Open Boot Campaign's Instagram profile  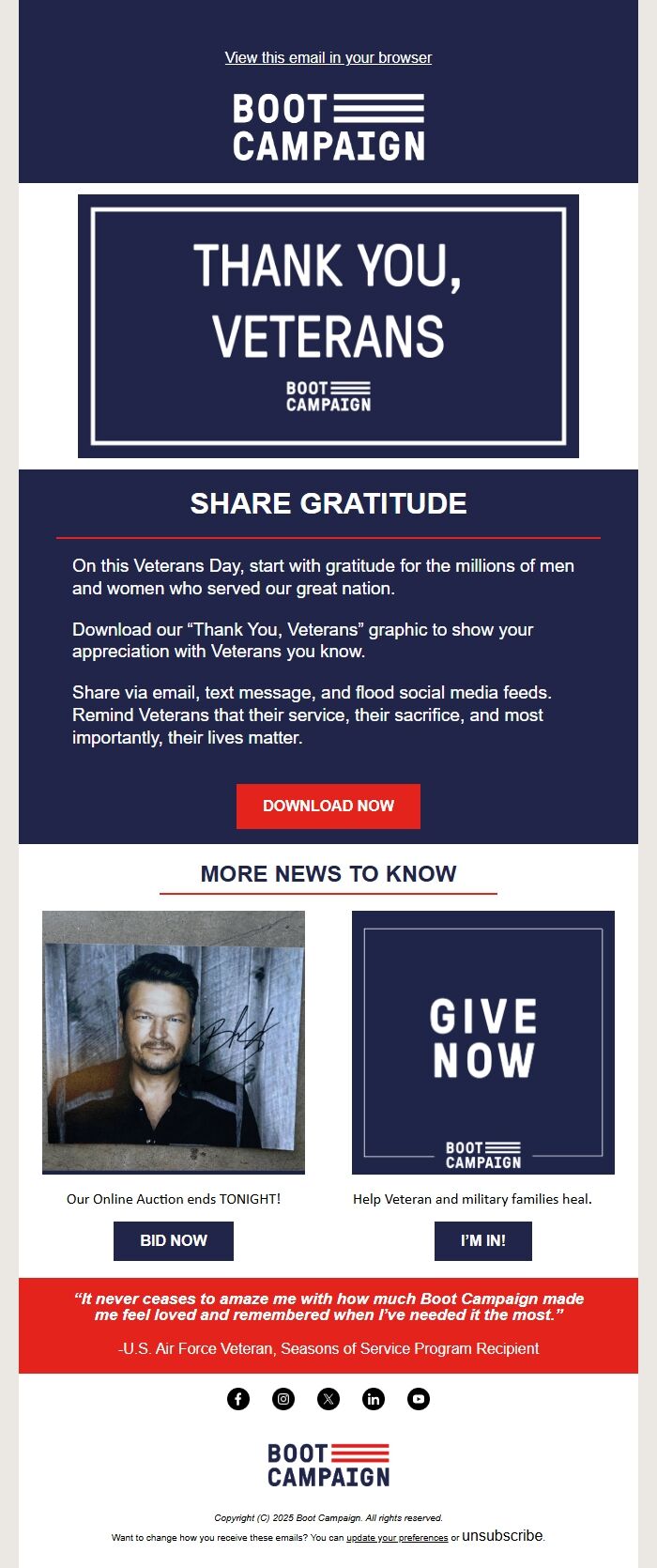click(x=283, y=1399)
